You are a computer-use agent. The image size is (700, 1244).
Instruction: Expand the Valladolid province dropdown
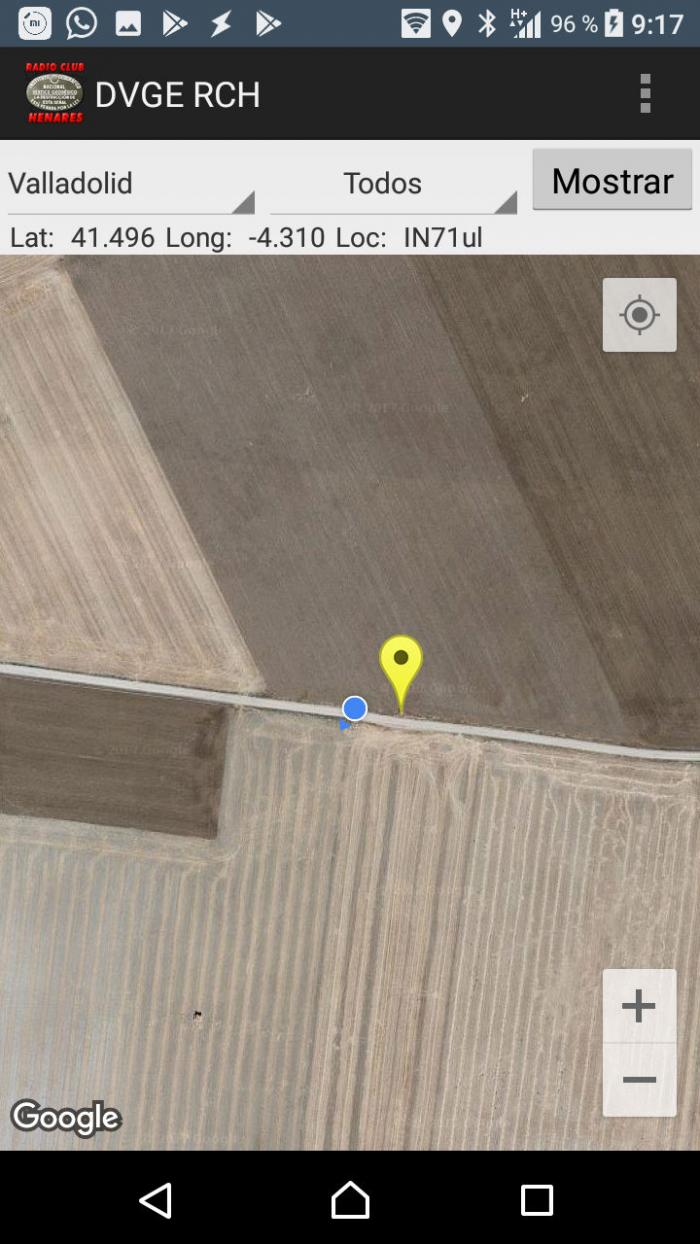click(x=131, y=183)
